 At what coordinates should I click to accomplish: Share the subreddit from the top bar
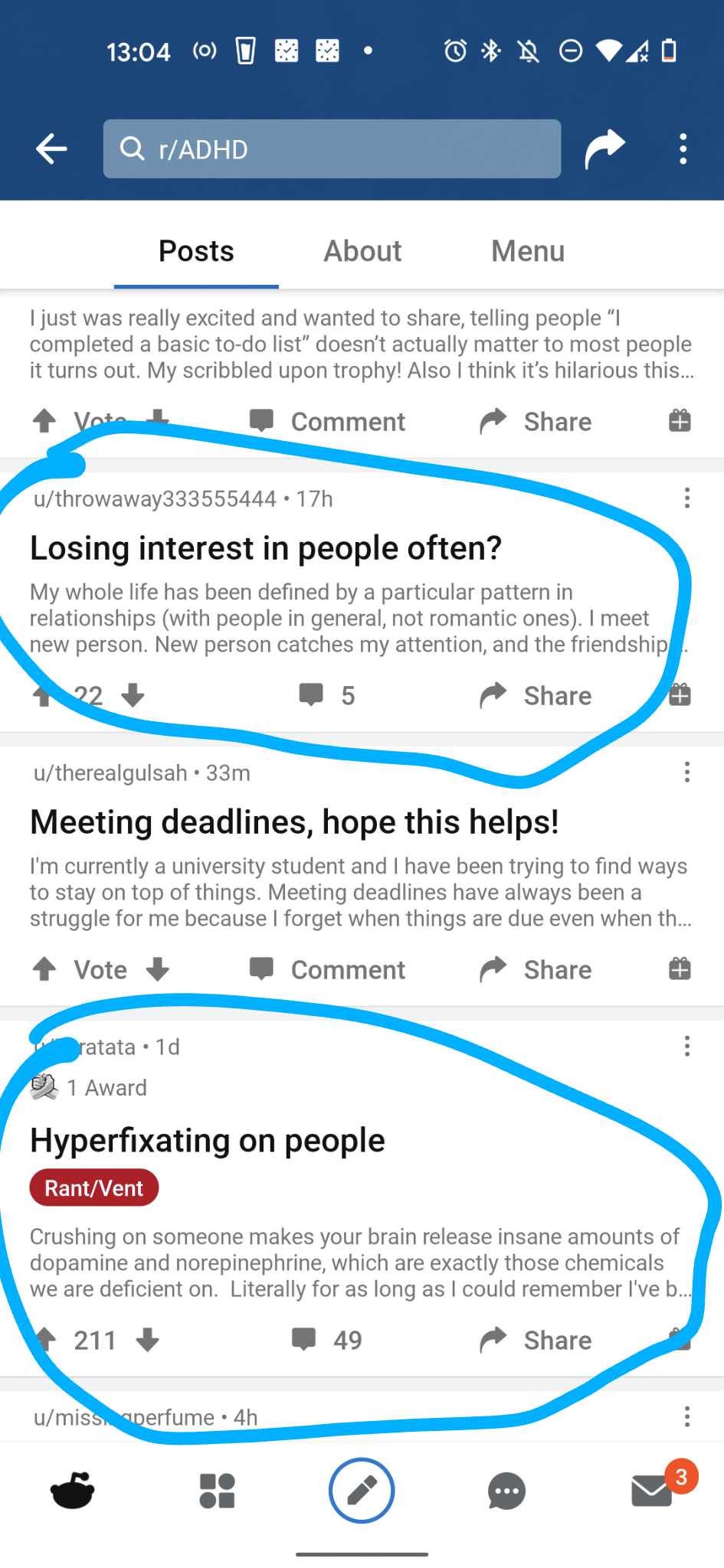click(x=604, y=149)
